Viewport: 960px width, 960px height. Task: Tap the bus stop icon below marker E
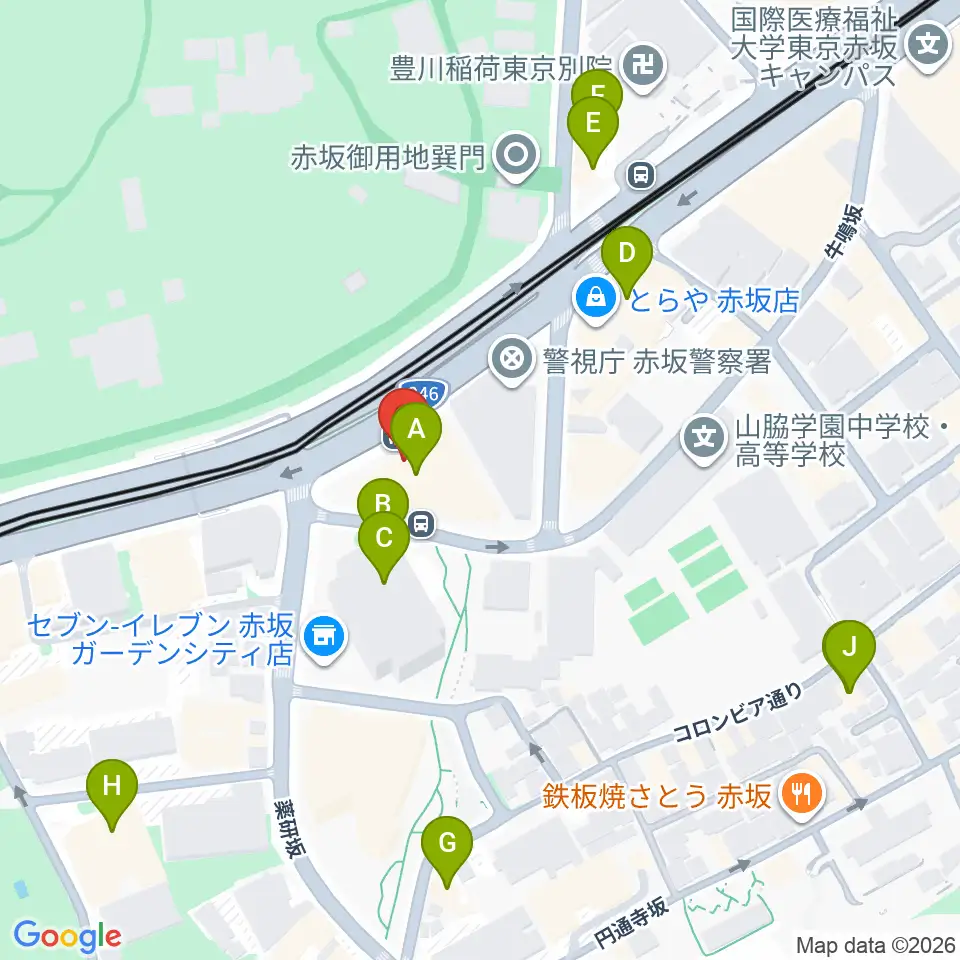point(641,176)
